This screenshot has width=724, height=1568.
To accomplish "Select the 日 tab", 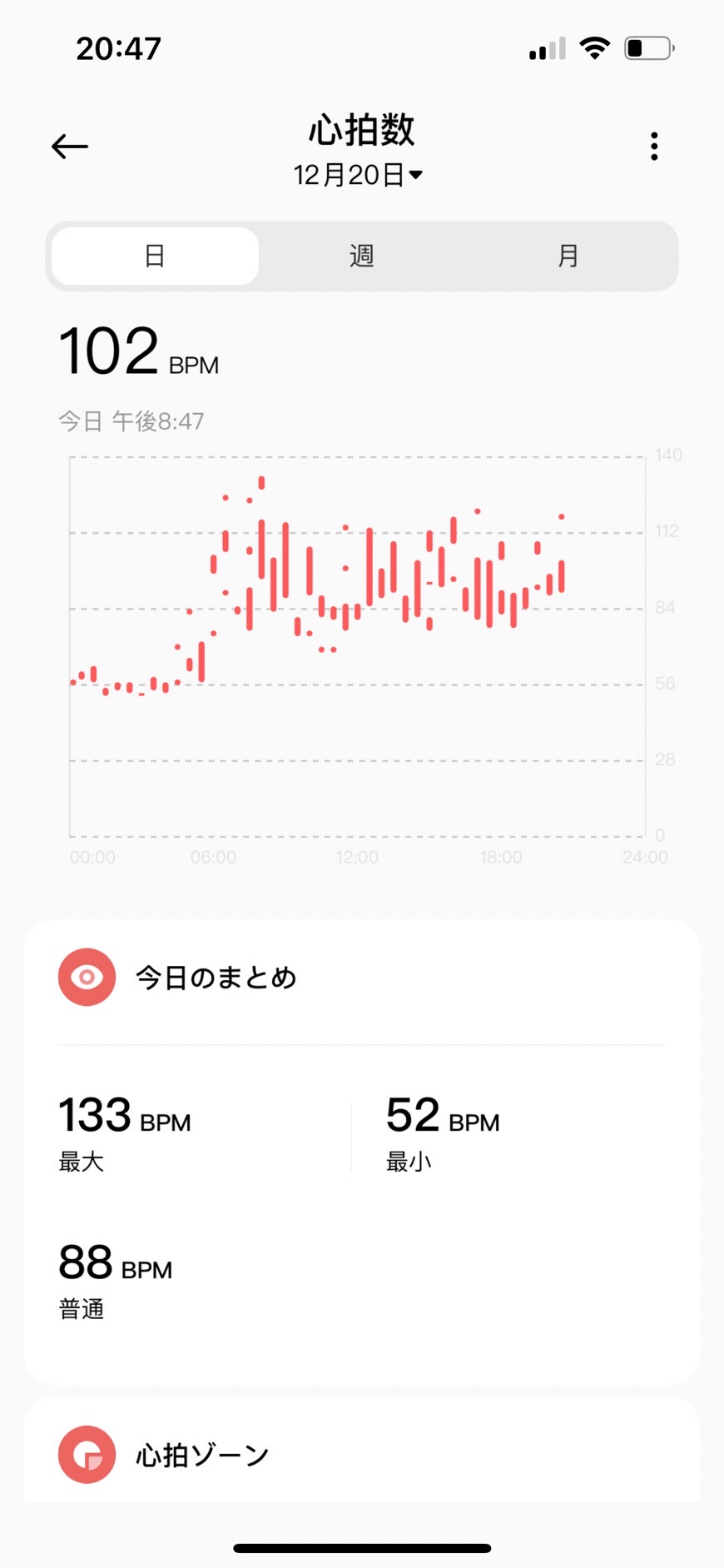I will tap(155, 256).
